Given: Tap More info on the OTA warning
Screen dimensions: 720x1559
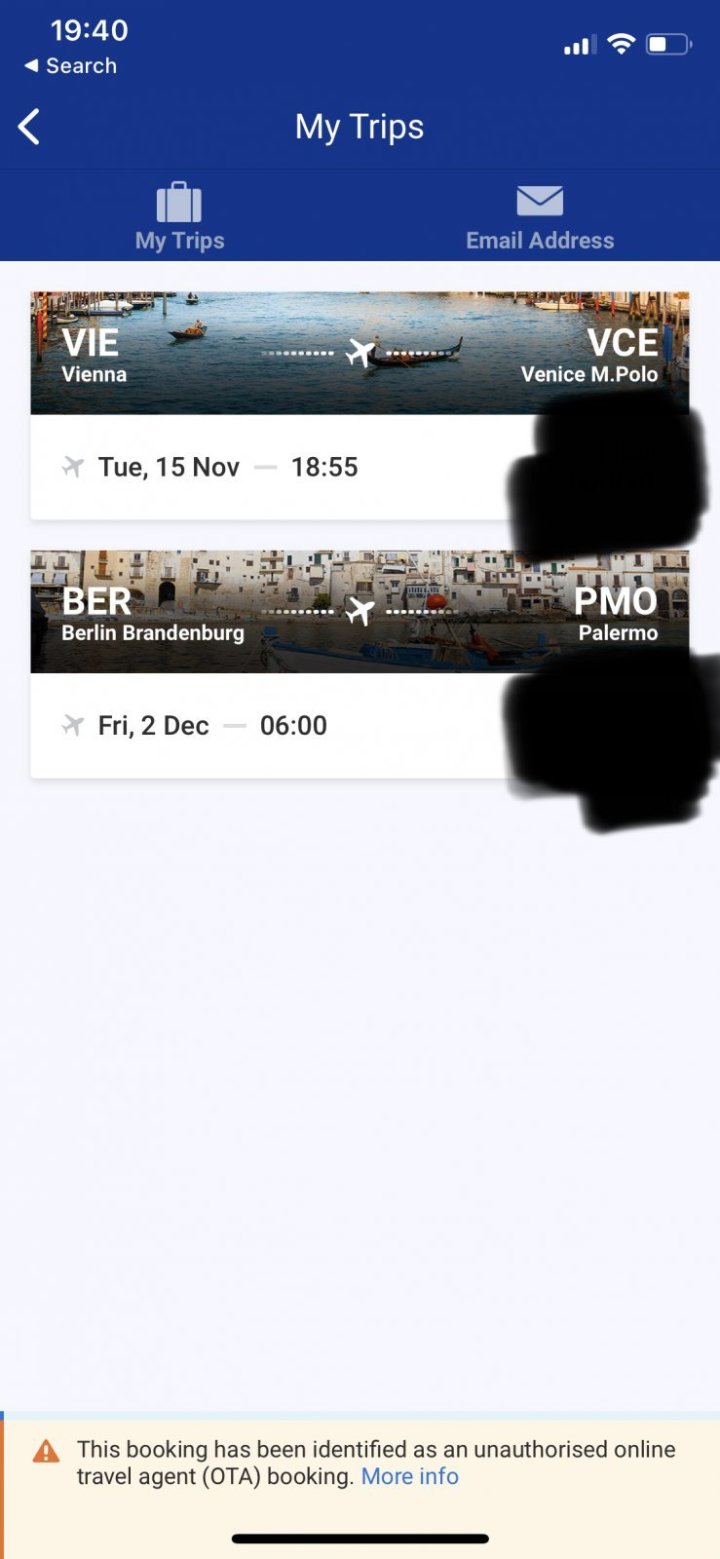Looking at the screenshot, I should click(x=409, y=1476).
